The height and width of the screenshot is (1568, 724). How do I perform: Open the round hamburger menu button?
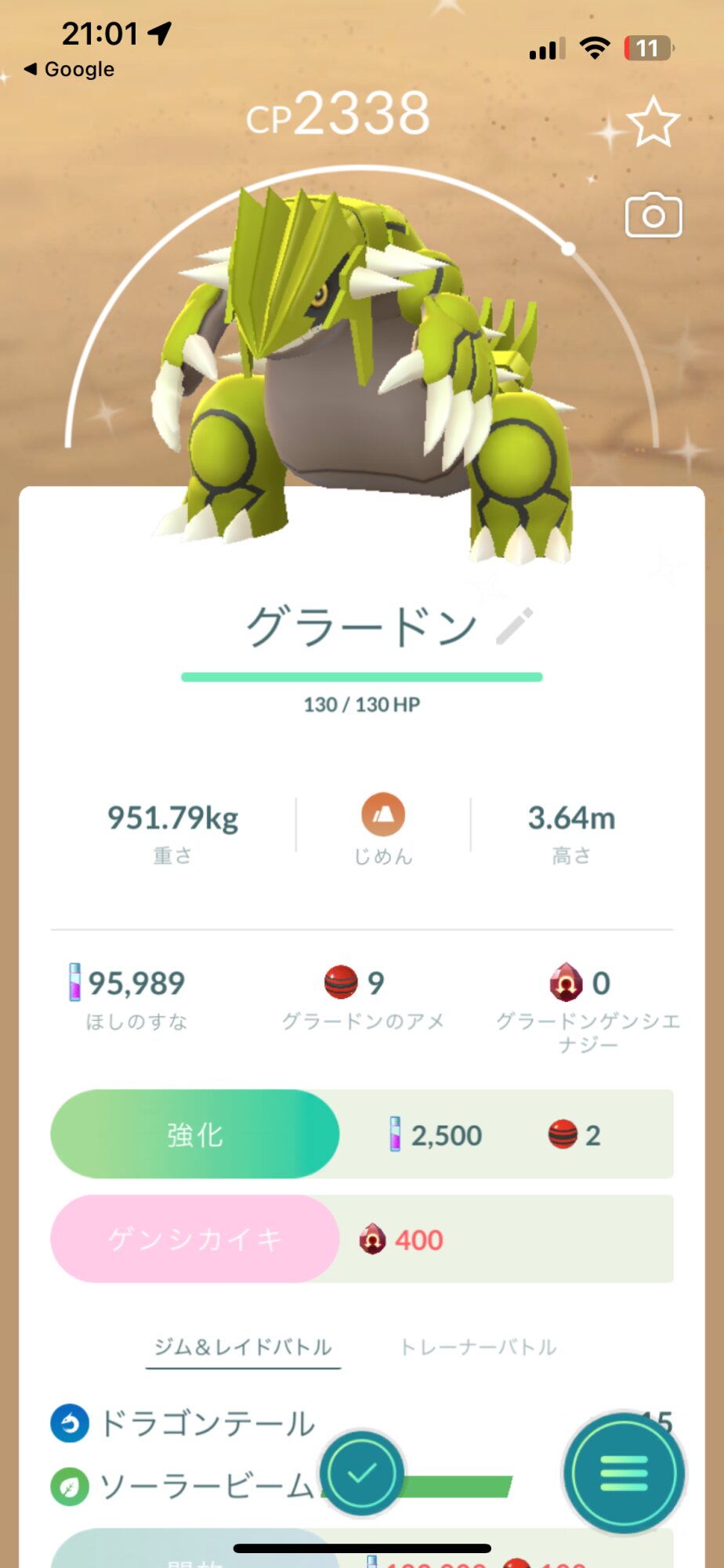point(624,1473)
